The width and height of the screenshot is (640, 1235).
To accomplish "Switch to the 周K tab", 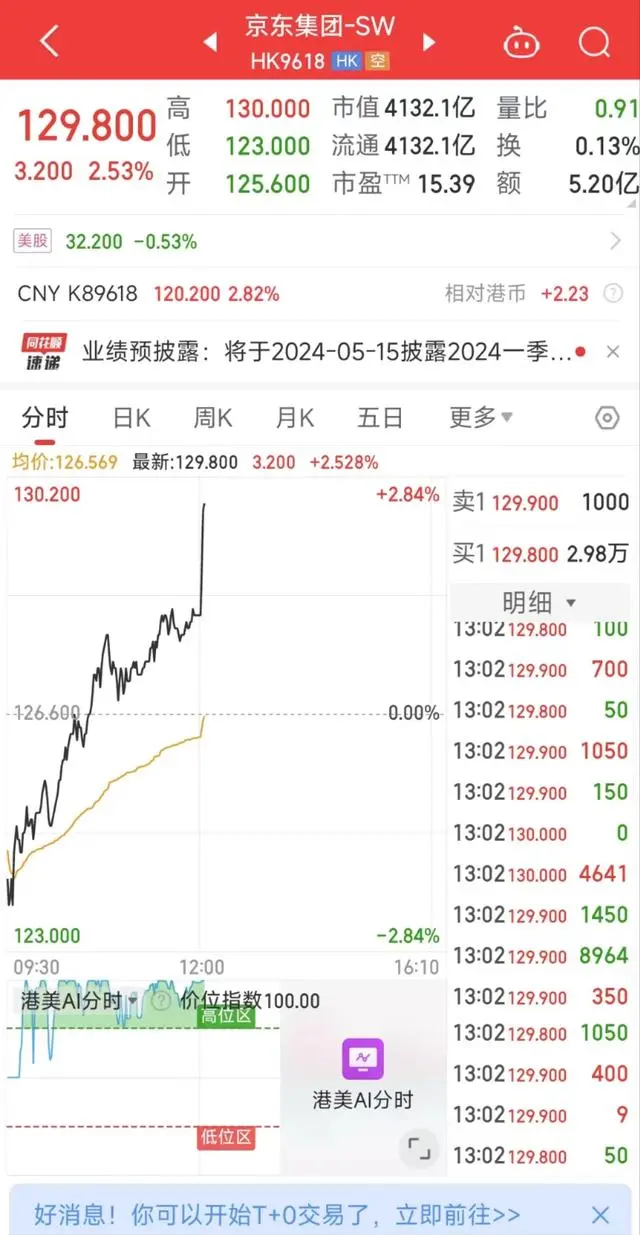I will (212, 417).
